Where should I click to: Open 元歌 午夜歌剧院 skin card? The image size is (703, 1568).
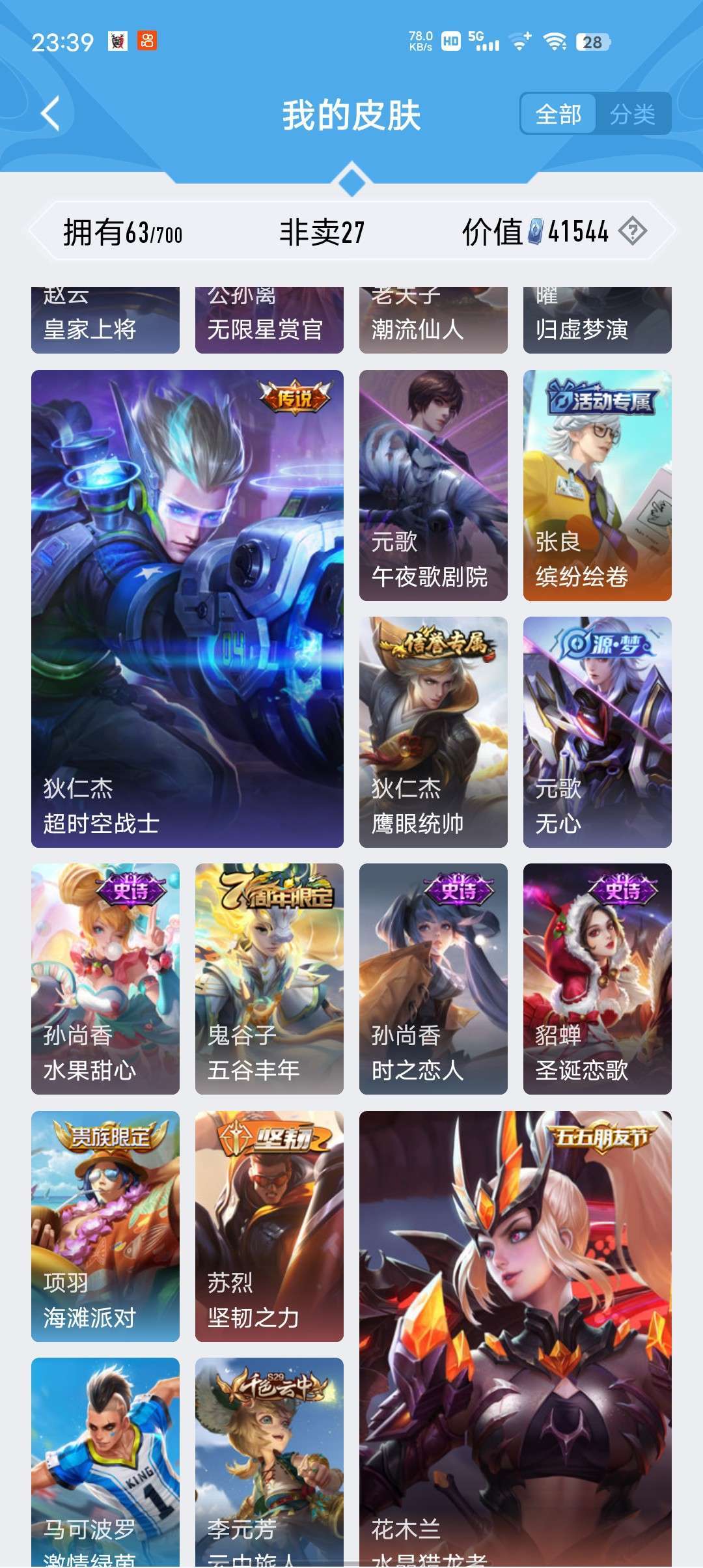pyautogui.click(x=434, y=485)
